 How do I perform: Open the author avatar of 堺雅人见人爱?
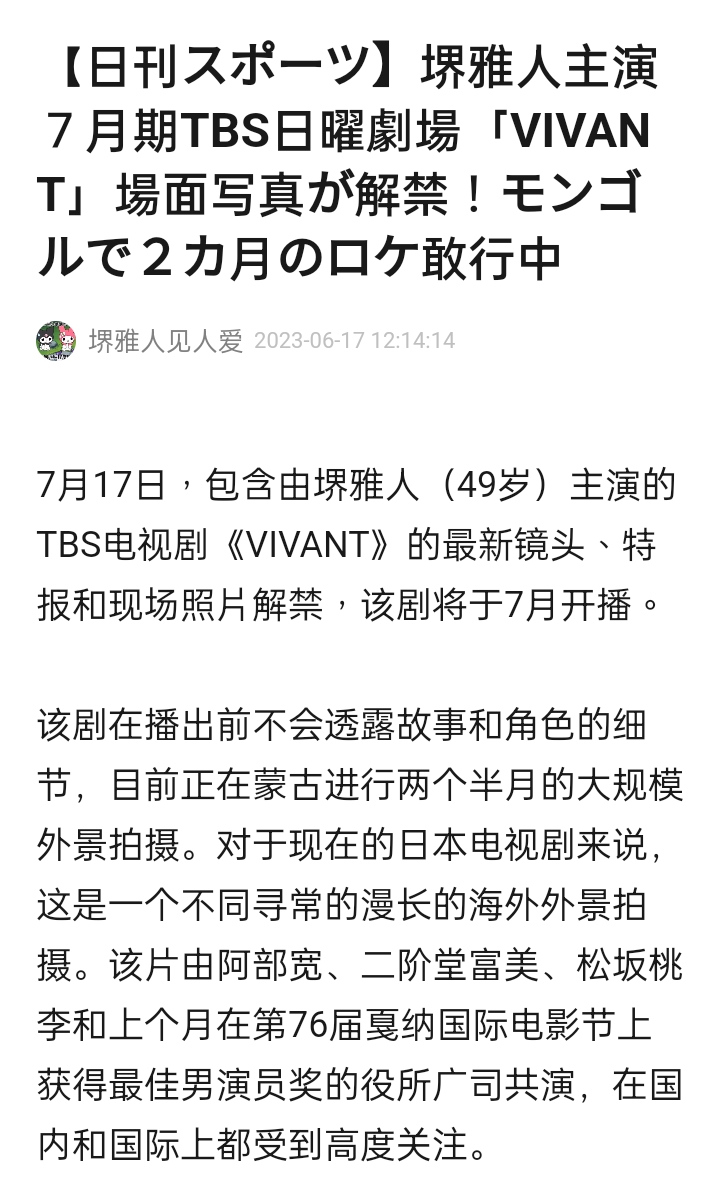pos(57,341)
